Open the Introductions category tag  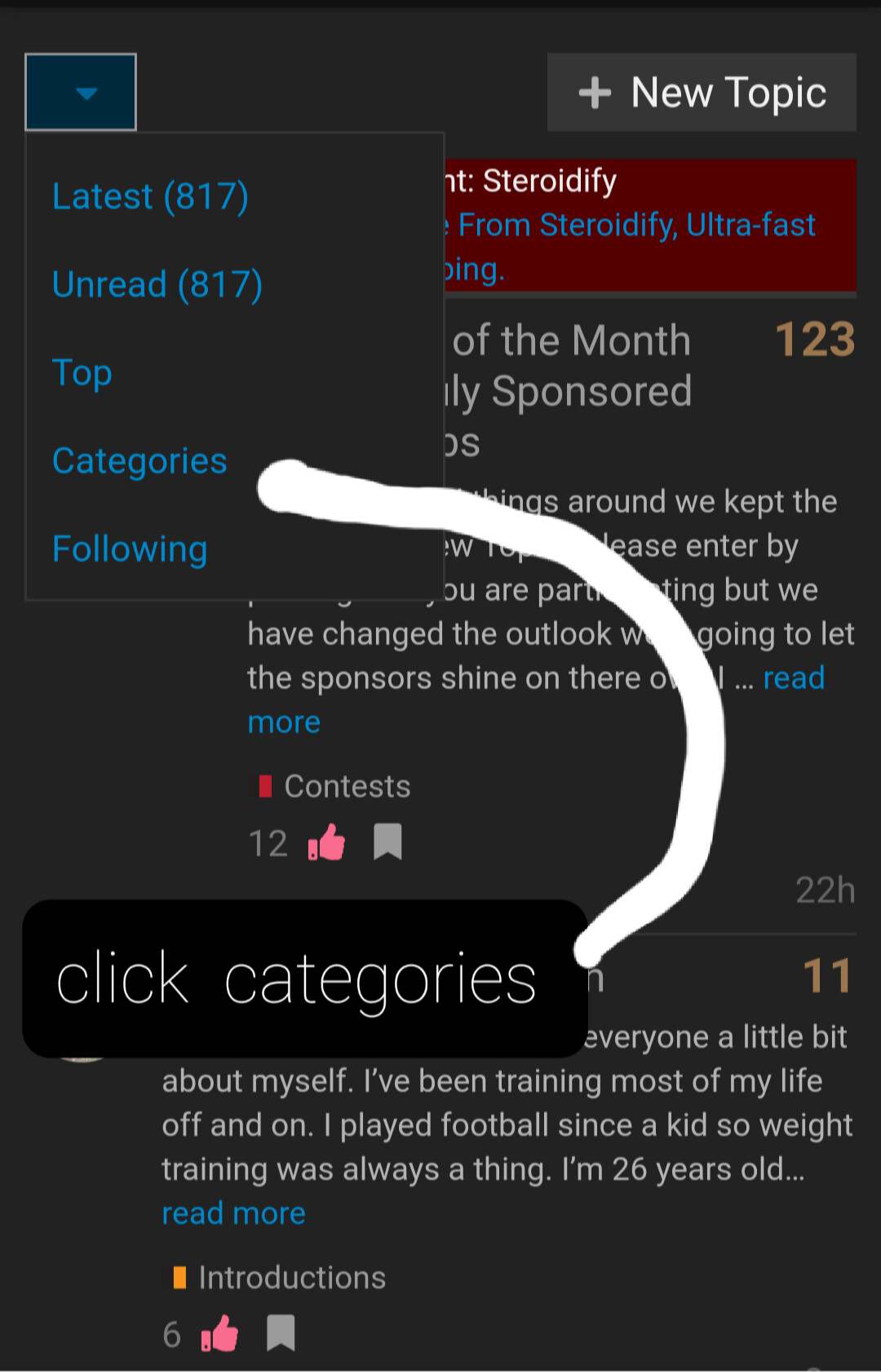point(291,1278)
